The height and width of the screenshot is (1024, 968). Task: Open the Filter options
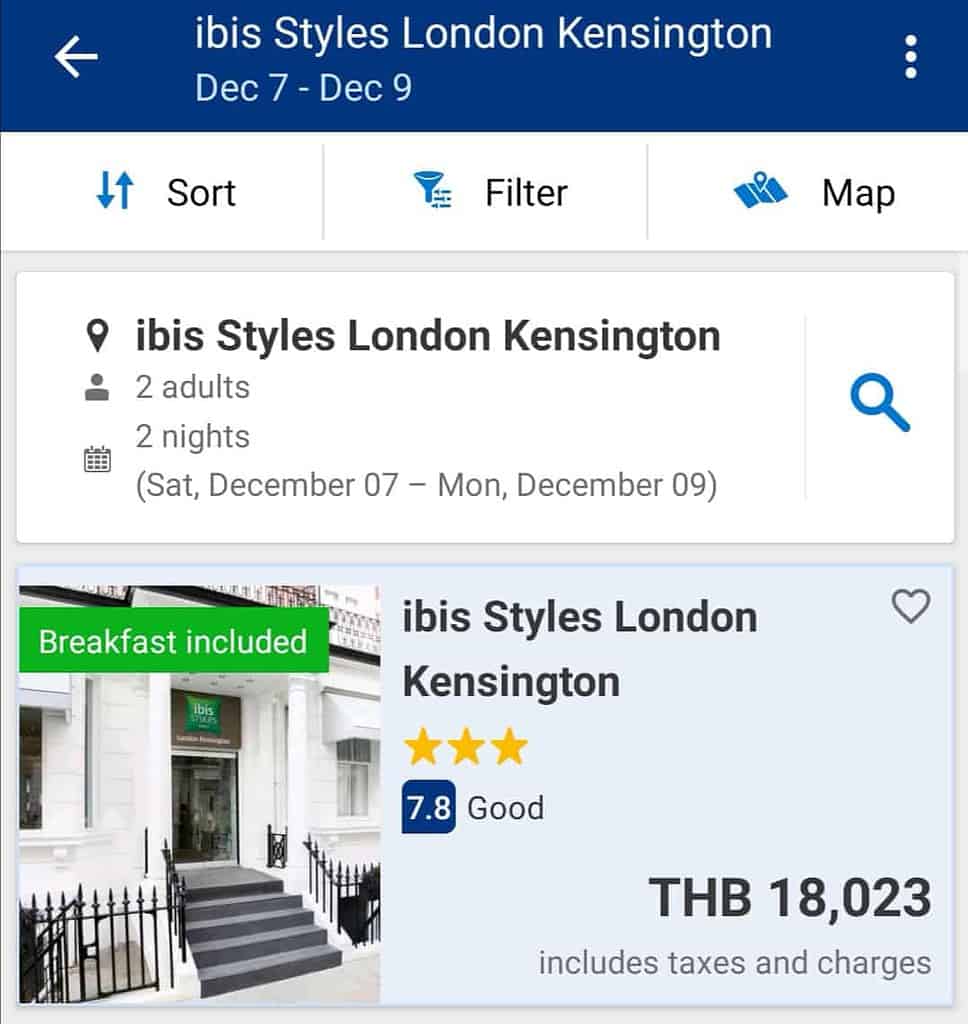point(490,192)
